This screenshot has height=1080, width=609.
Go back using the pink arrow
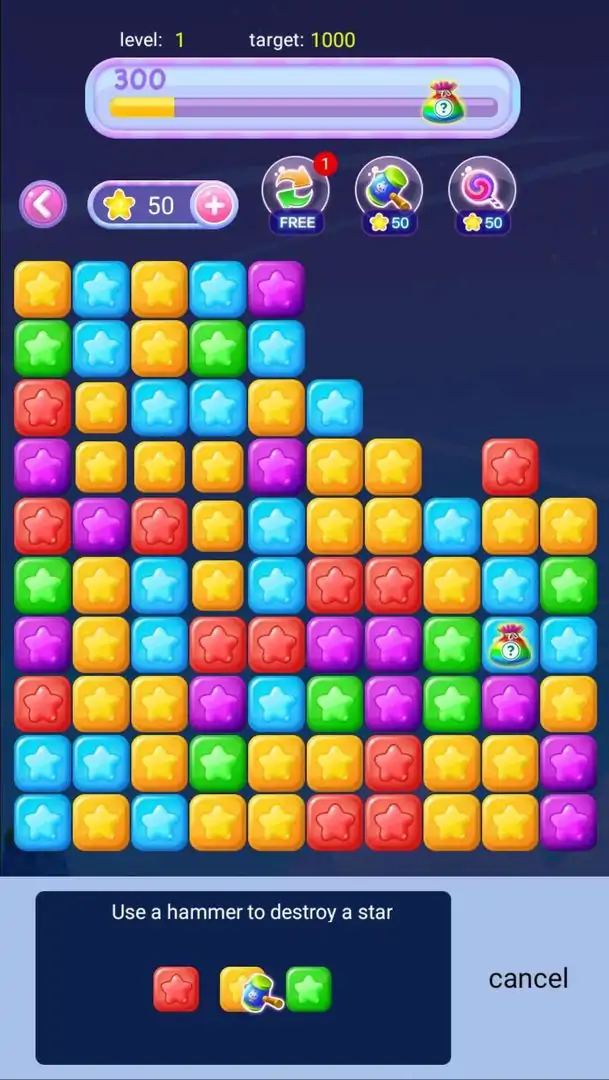(42, 205)
